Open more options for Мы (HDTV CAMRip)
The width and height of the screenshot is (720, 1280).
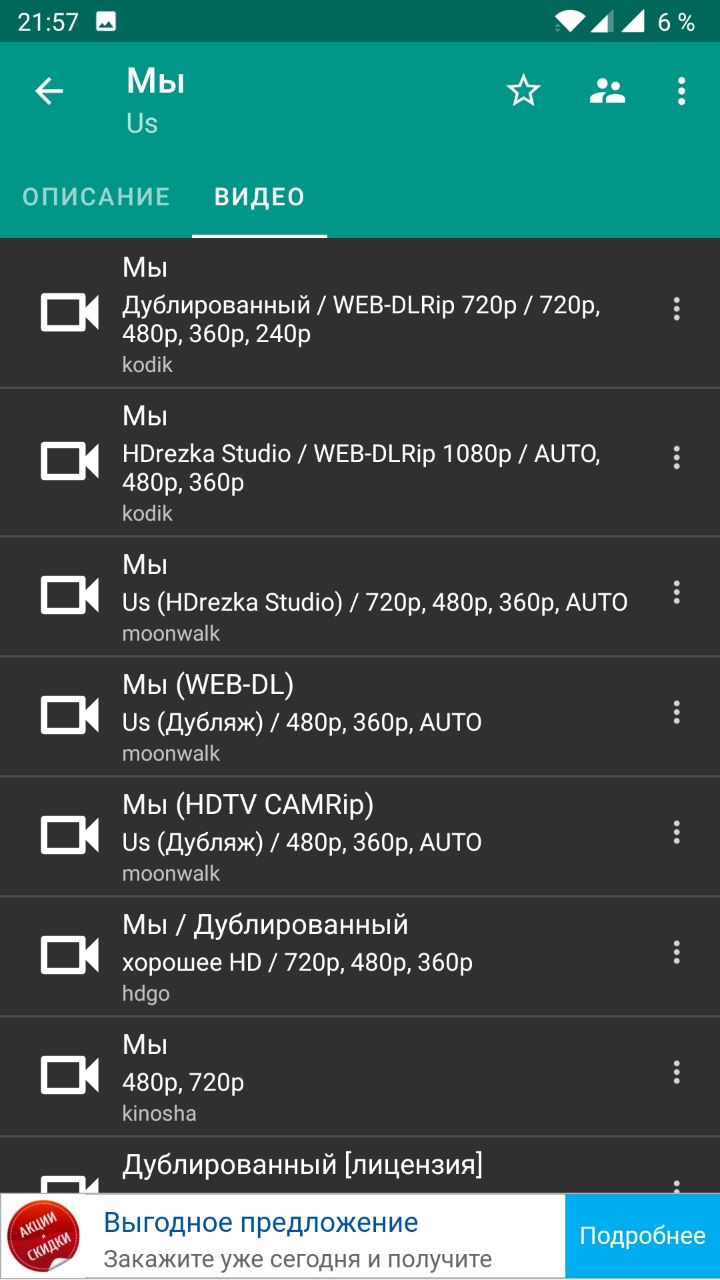pos(677,832)
